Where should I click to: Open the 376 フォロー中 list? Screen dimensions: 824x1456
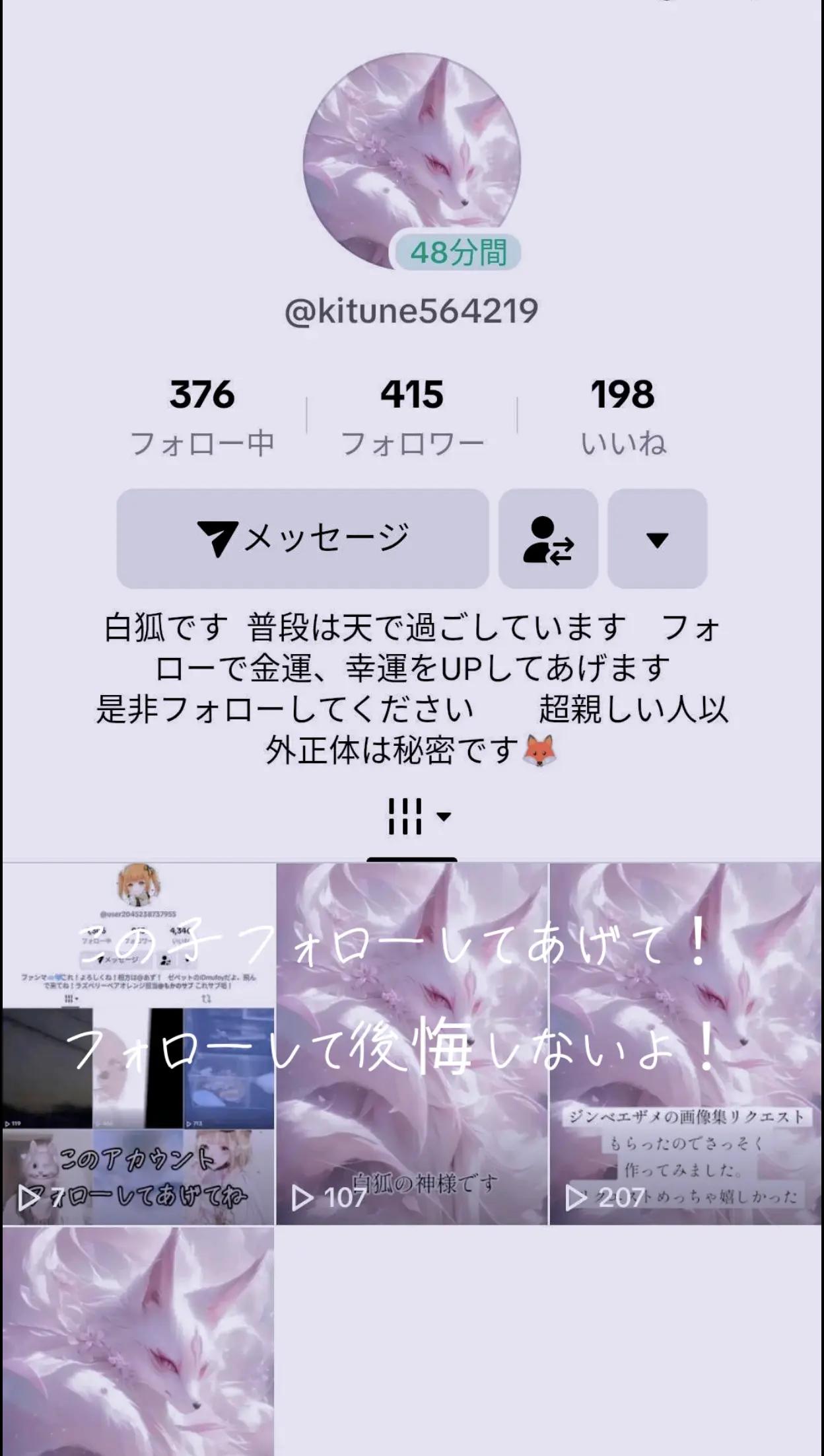coord(202,416)
